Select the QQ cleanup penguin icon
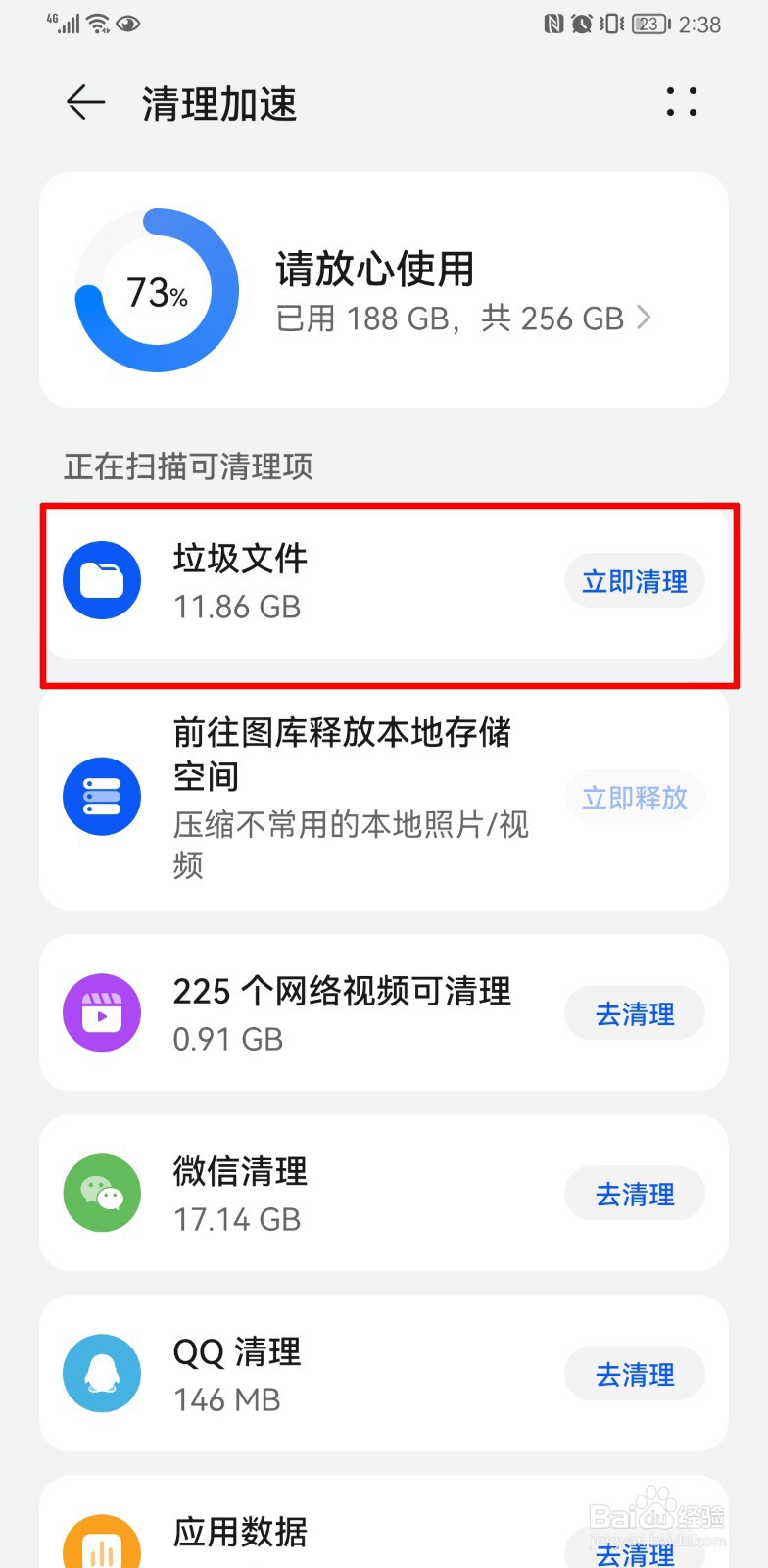 coord(102,1374)
